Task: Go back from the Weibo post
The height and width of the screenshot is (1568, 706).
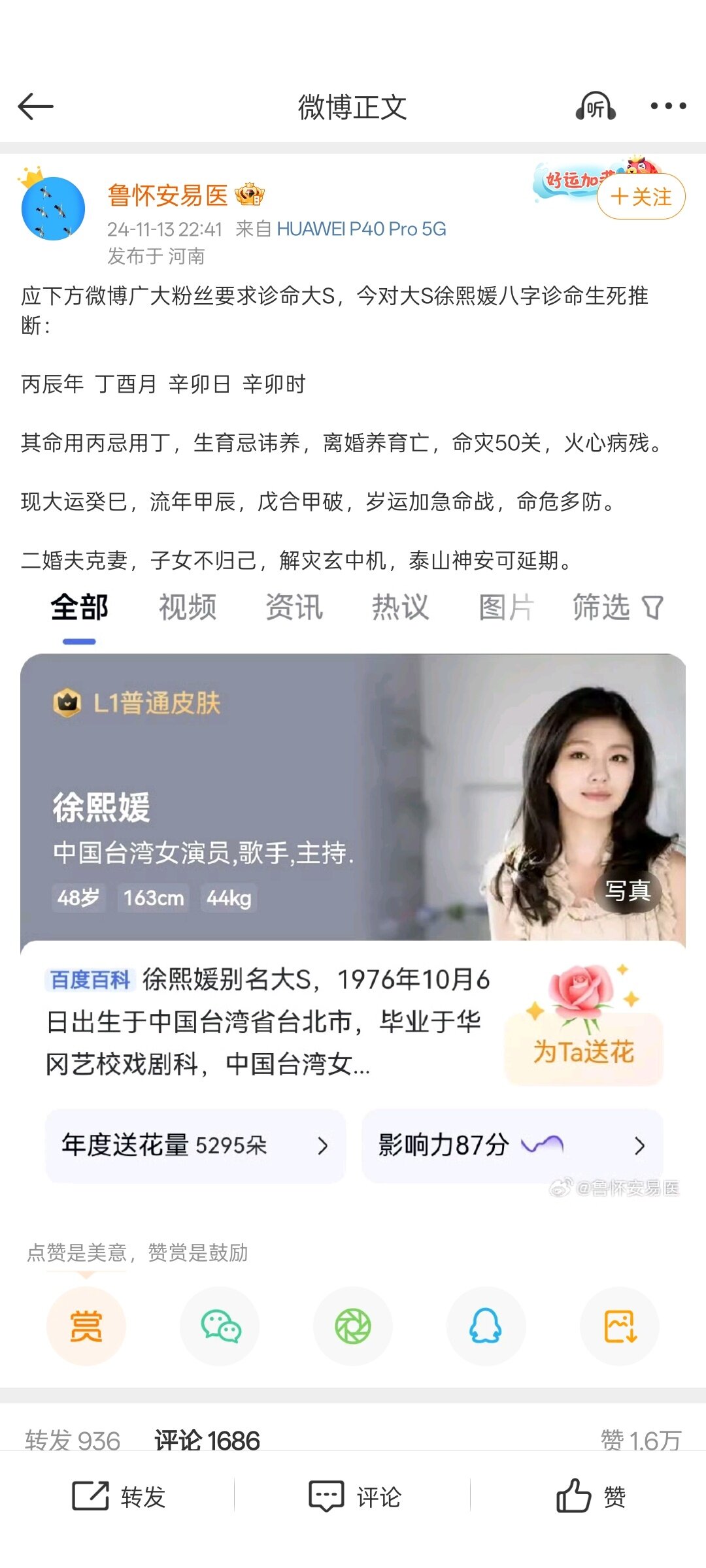Action: coord(35,106)
